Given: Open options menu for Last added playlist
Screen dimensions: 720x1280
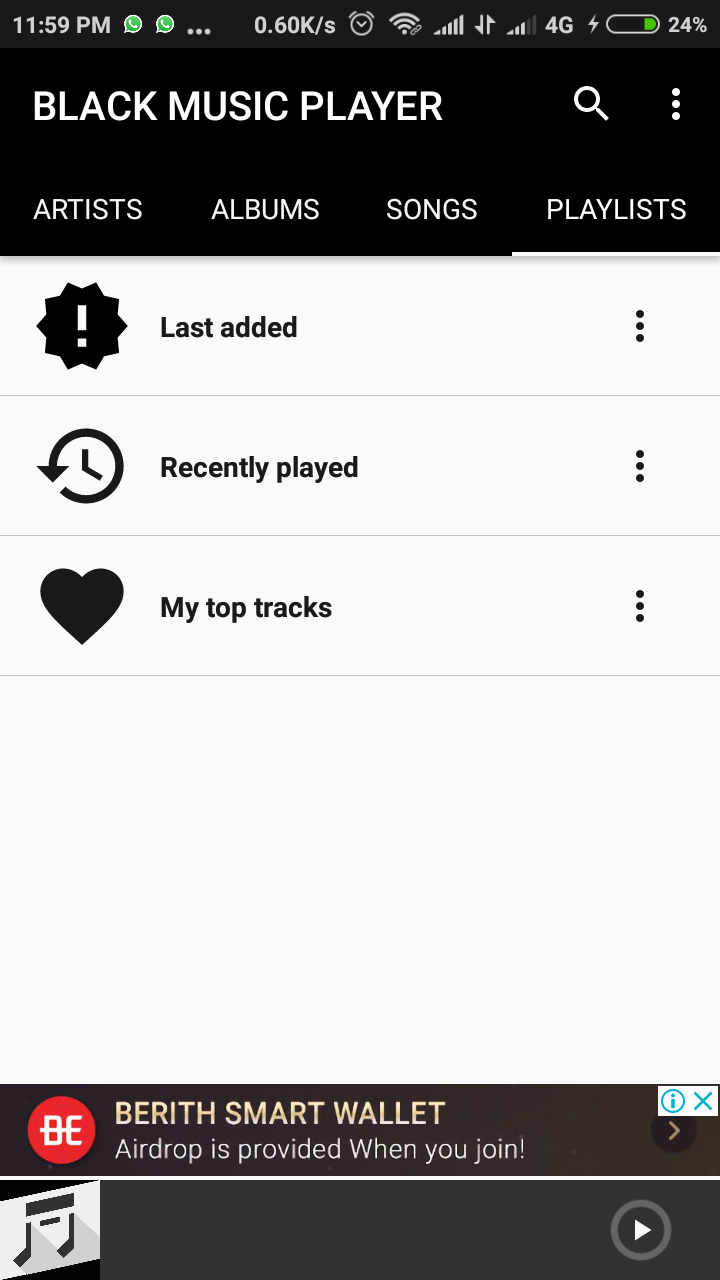Looking at the screenshot, I should [x=639, y=325].
